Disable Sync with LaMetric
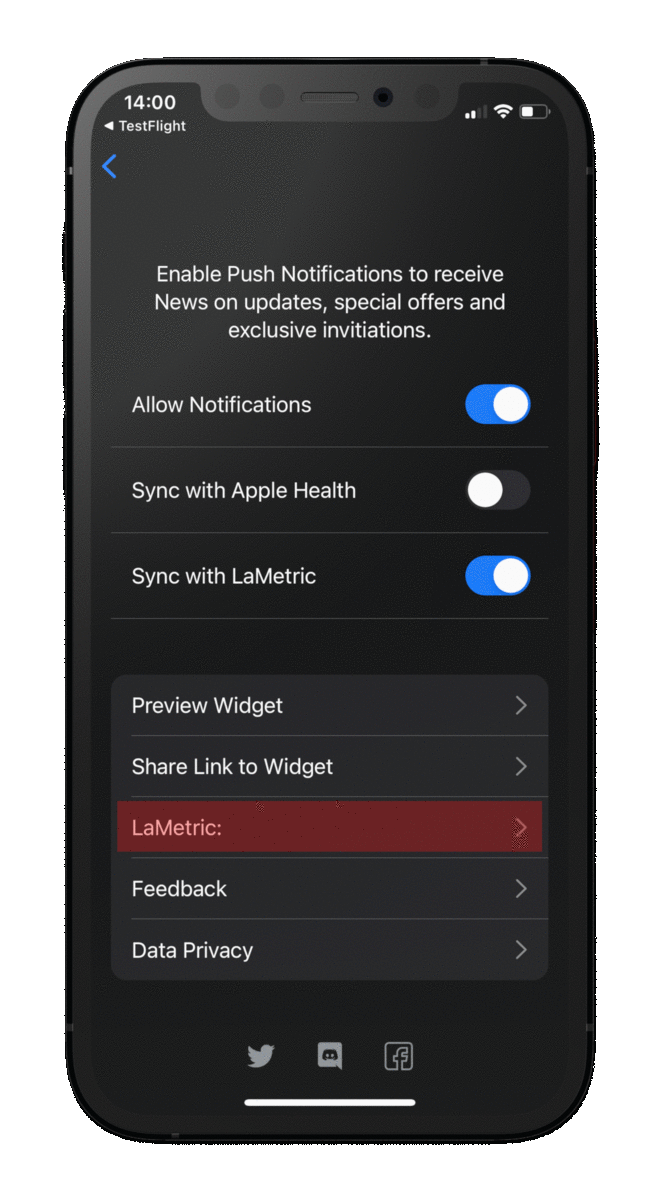This screenshot has width=660, height=1200. point(497,576)
